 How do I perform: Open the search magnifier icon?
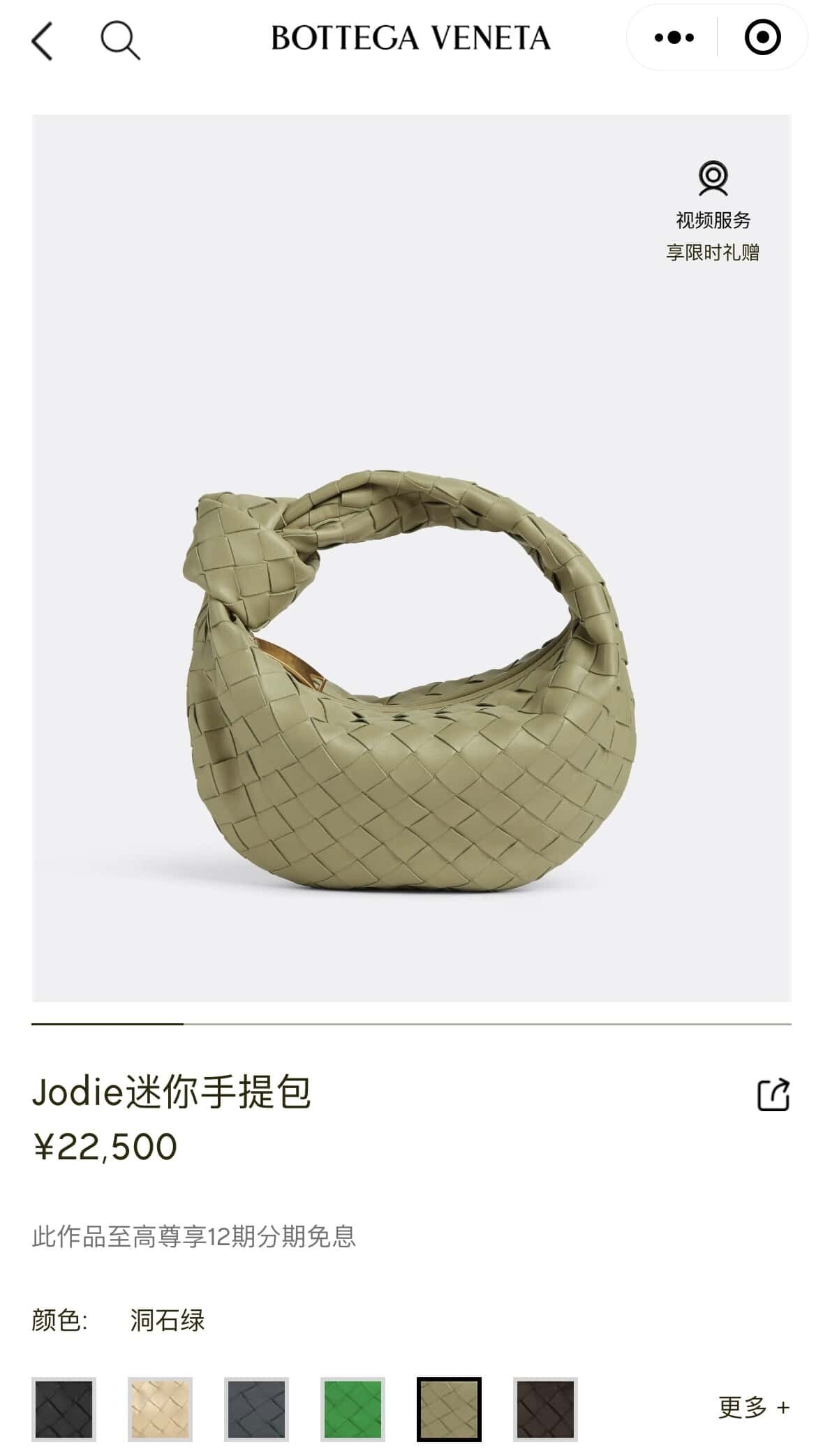point(120,40)
